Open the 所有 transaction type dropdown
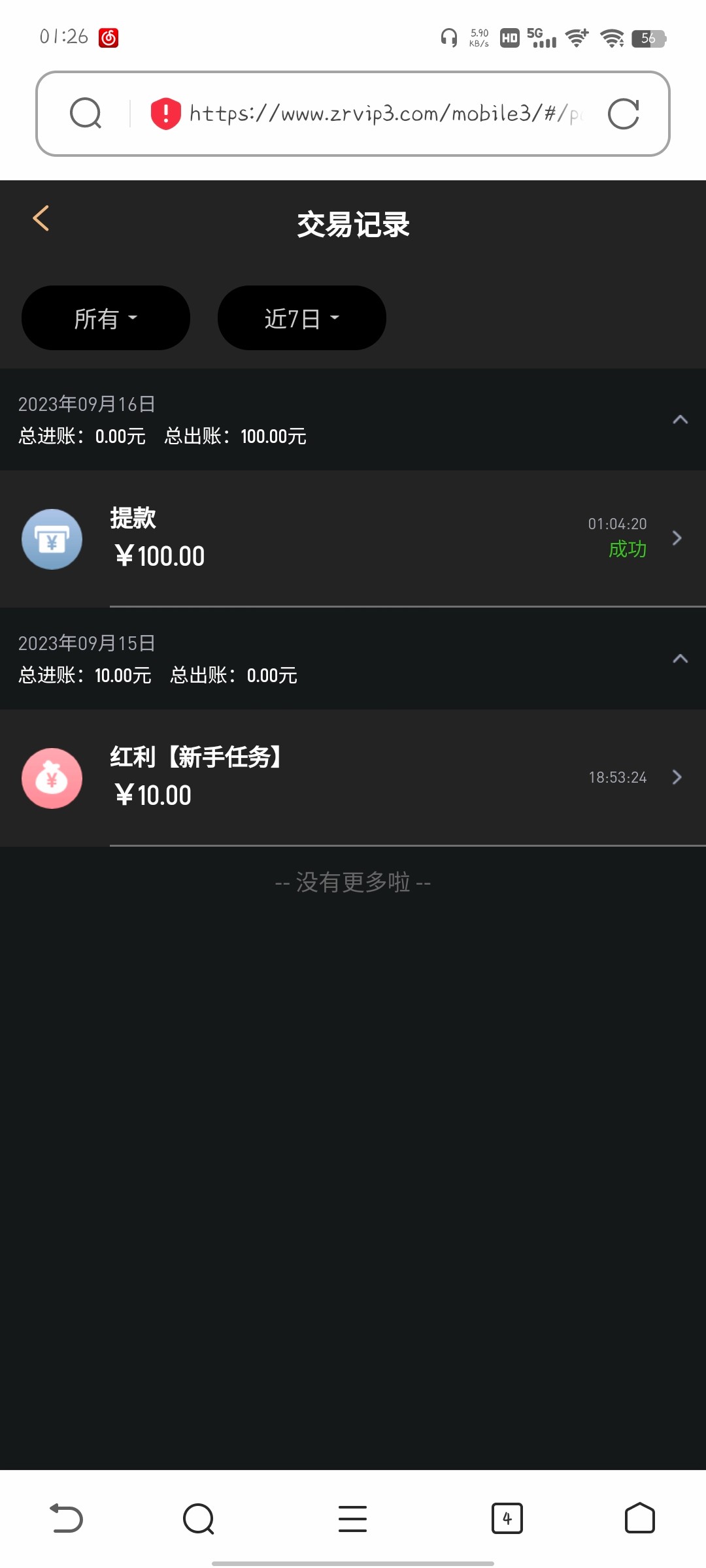The width and height of the screenshot is (706, 1568). (106, 318)
